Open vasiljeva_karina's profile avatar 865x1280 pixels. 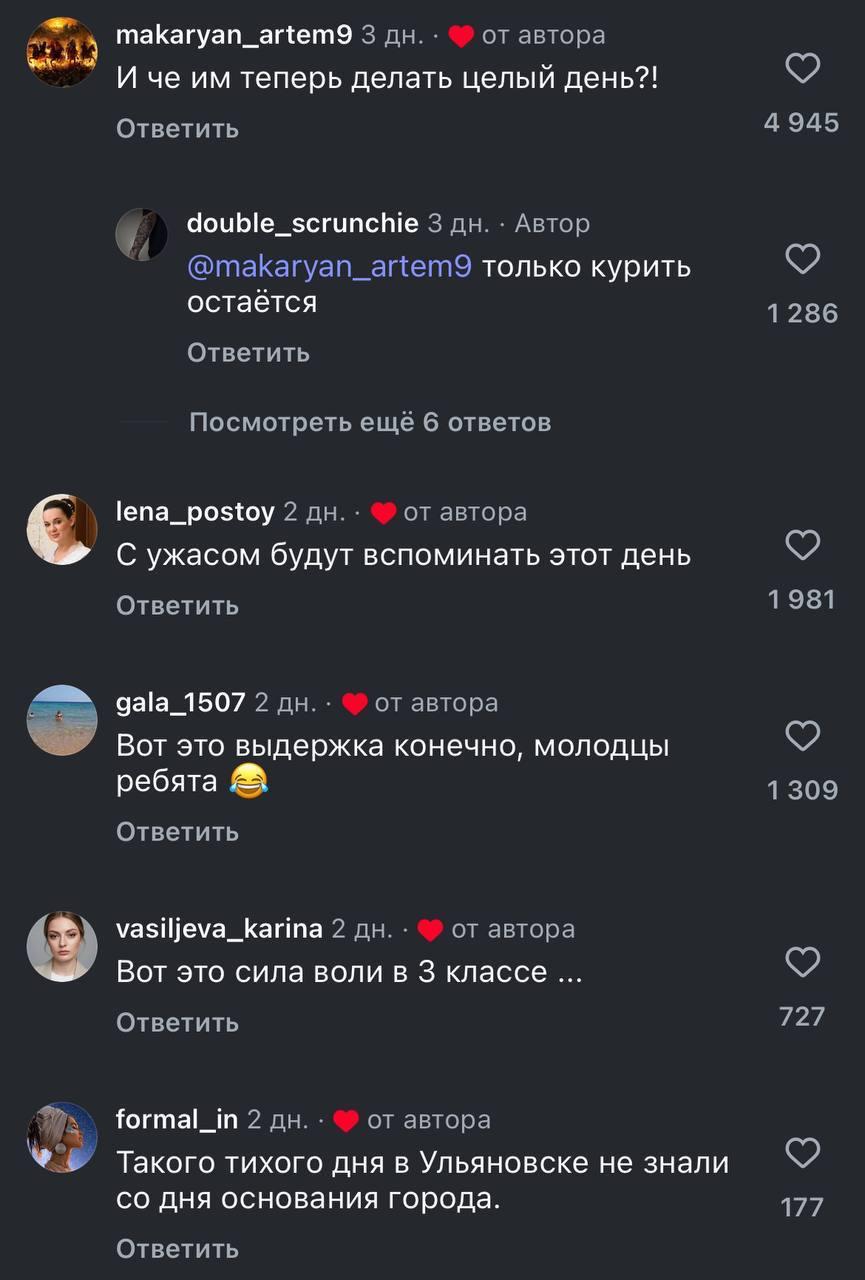(x=62, y=946)
